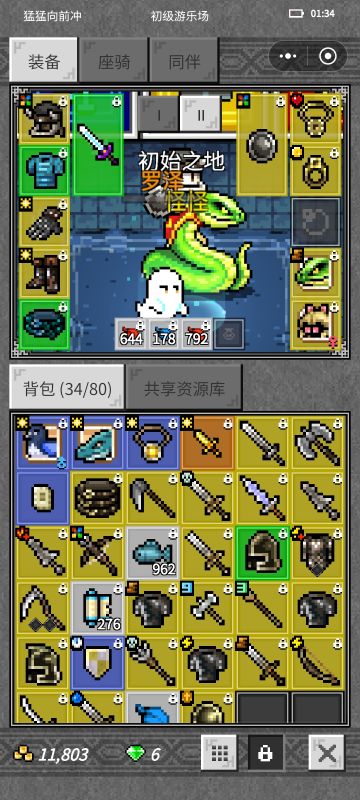Open the 共享资源库 tab

coord(184,389)
